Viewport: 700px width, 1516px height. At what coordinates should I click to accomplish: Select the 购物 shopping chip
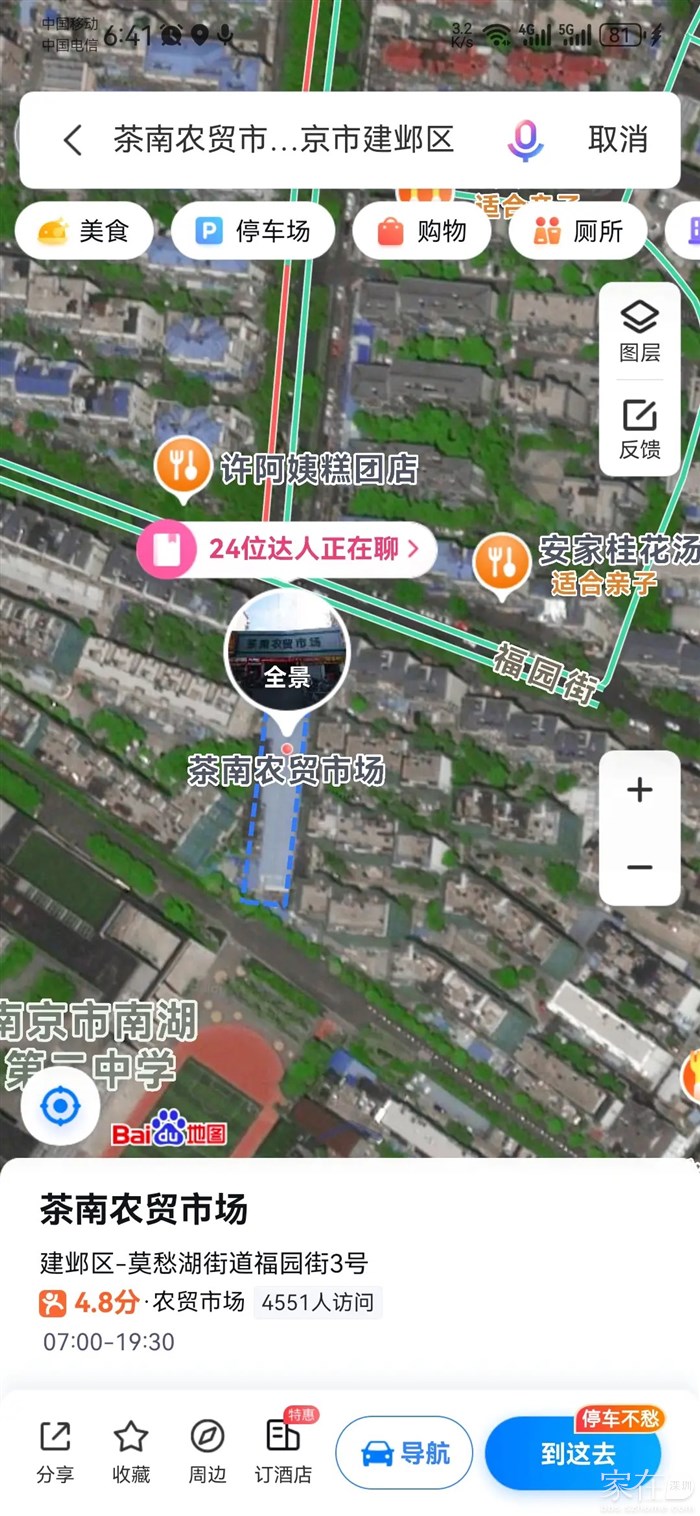click(421, 231)
